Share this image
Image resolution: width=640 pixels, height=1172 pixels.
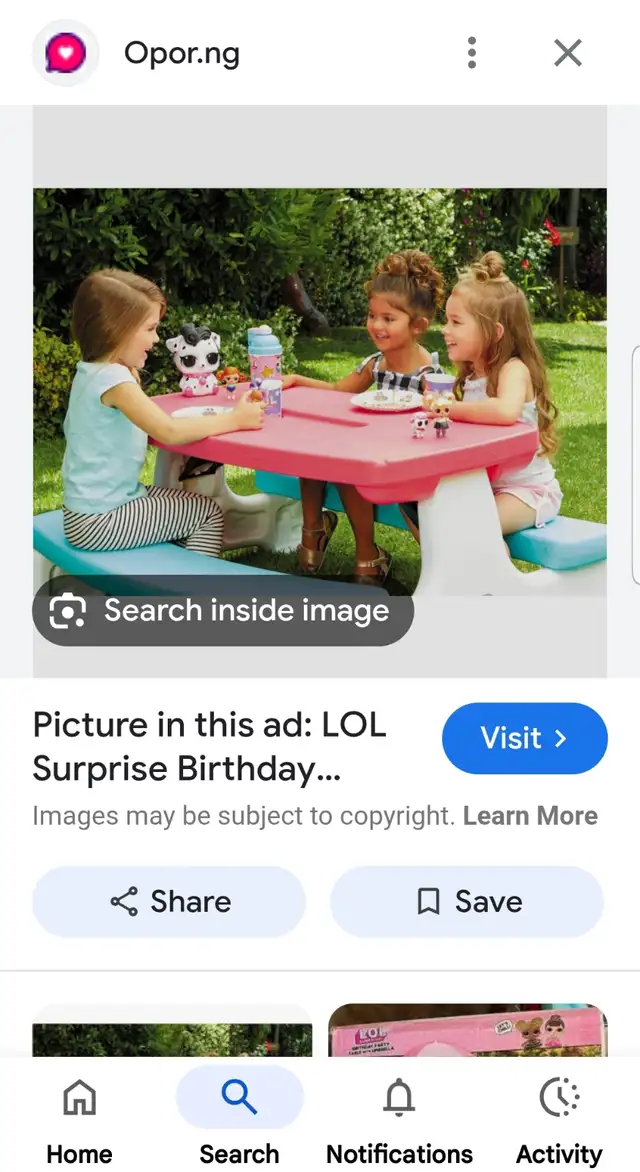(x=169, y=901)
